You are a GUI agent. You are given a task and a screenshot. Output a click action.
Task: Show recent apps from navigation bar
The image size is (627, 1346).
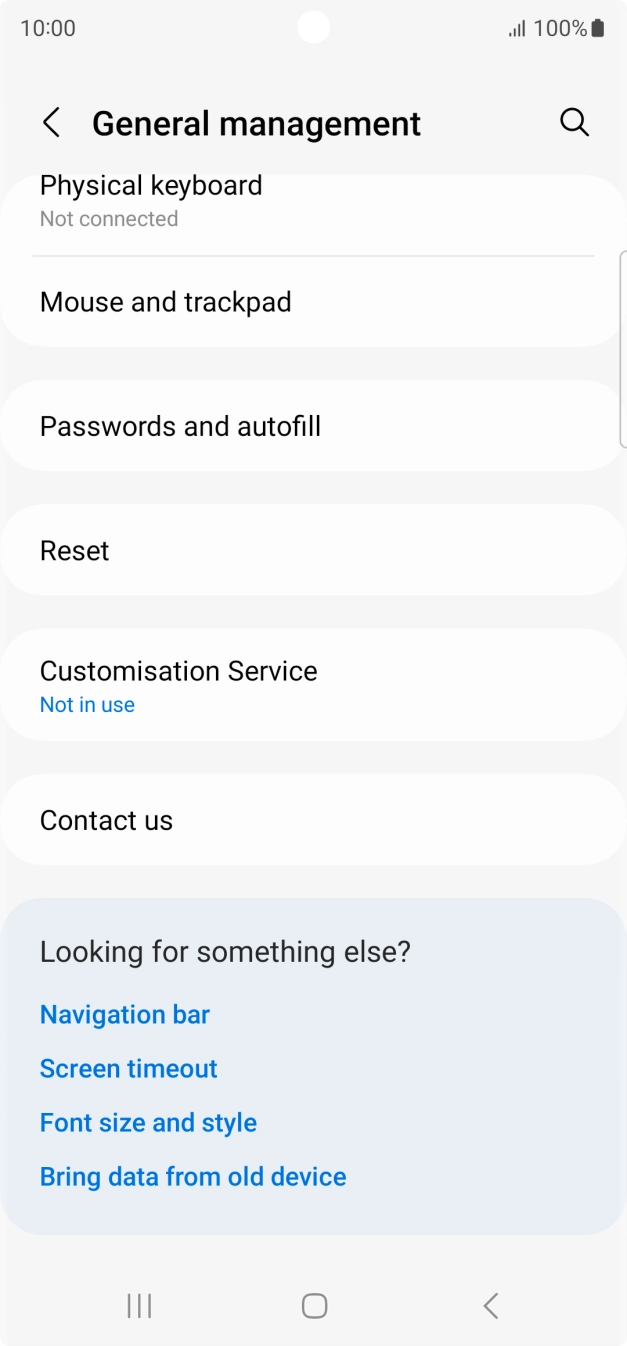pyautogui.click(x=139, y=1305)
